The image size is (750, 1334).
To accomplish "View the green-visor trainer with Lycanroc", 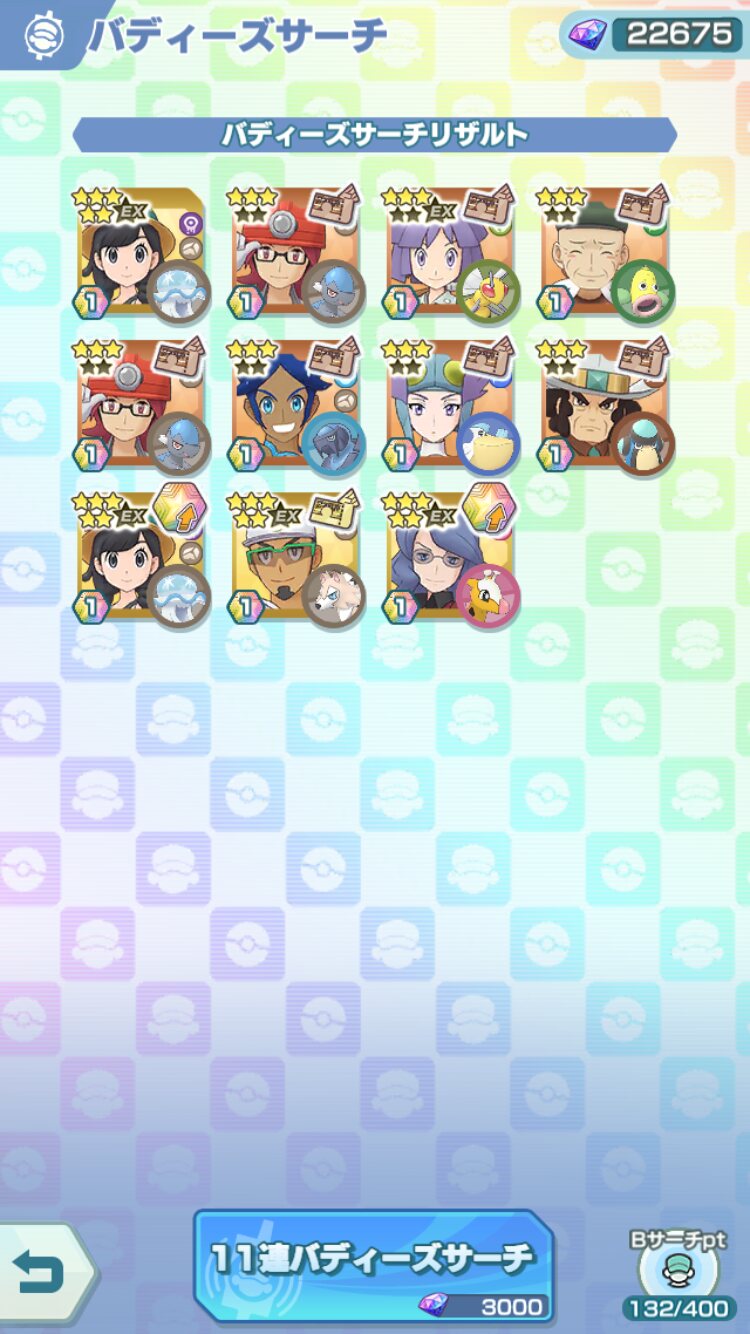I will click(x=297, y=558).
